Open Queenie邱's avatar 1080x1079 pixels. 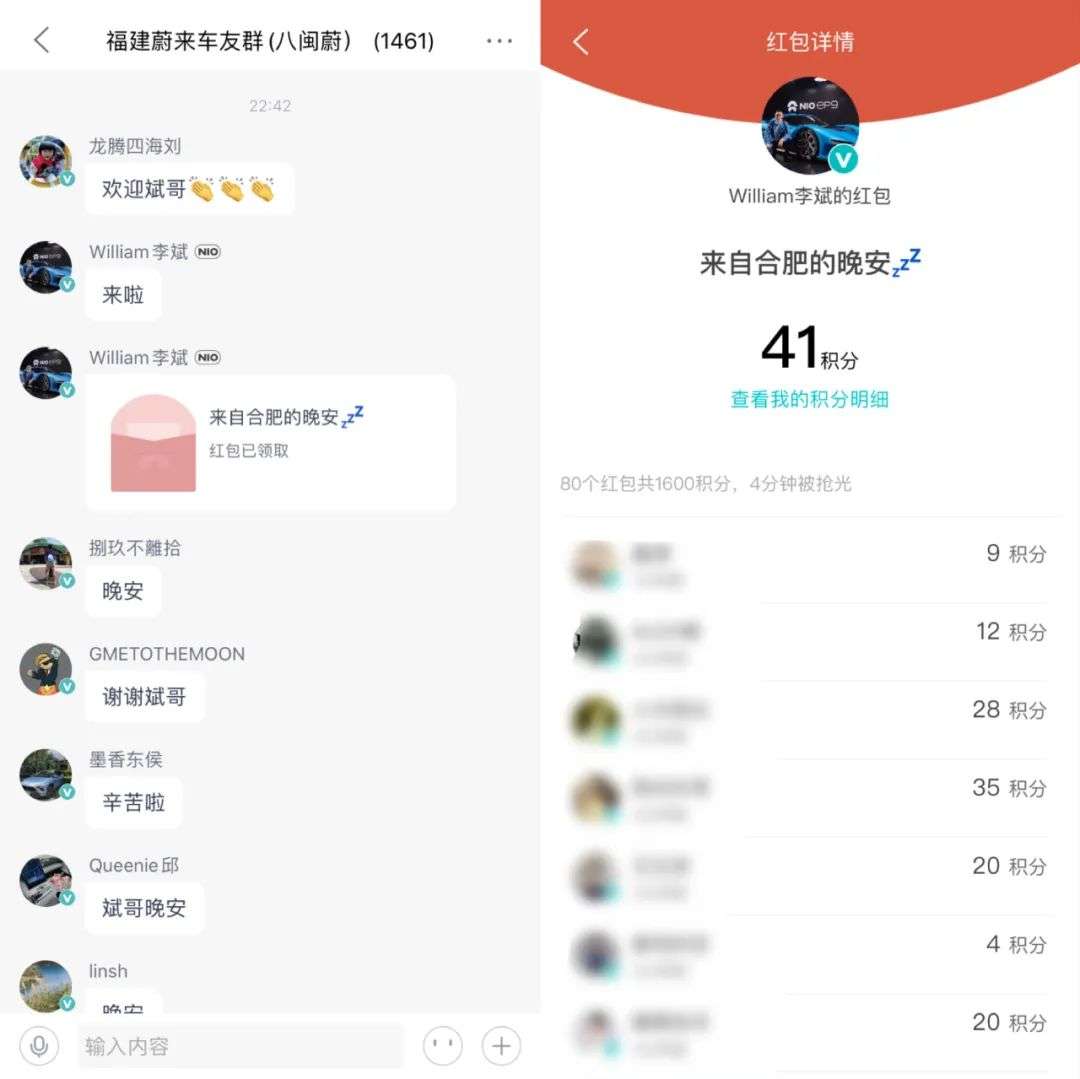click(46, 880)
